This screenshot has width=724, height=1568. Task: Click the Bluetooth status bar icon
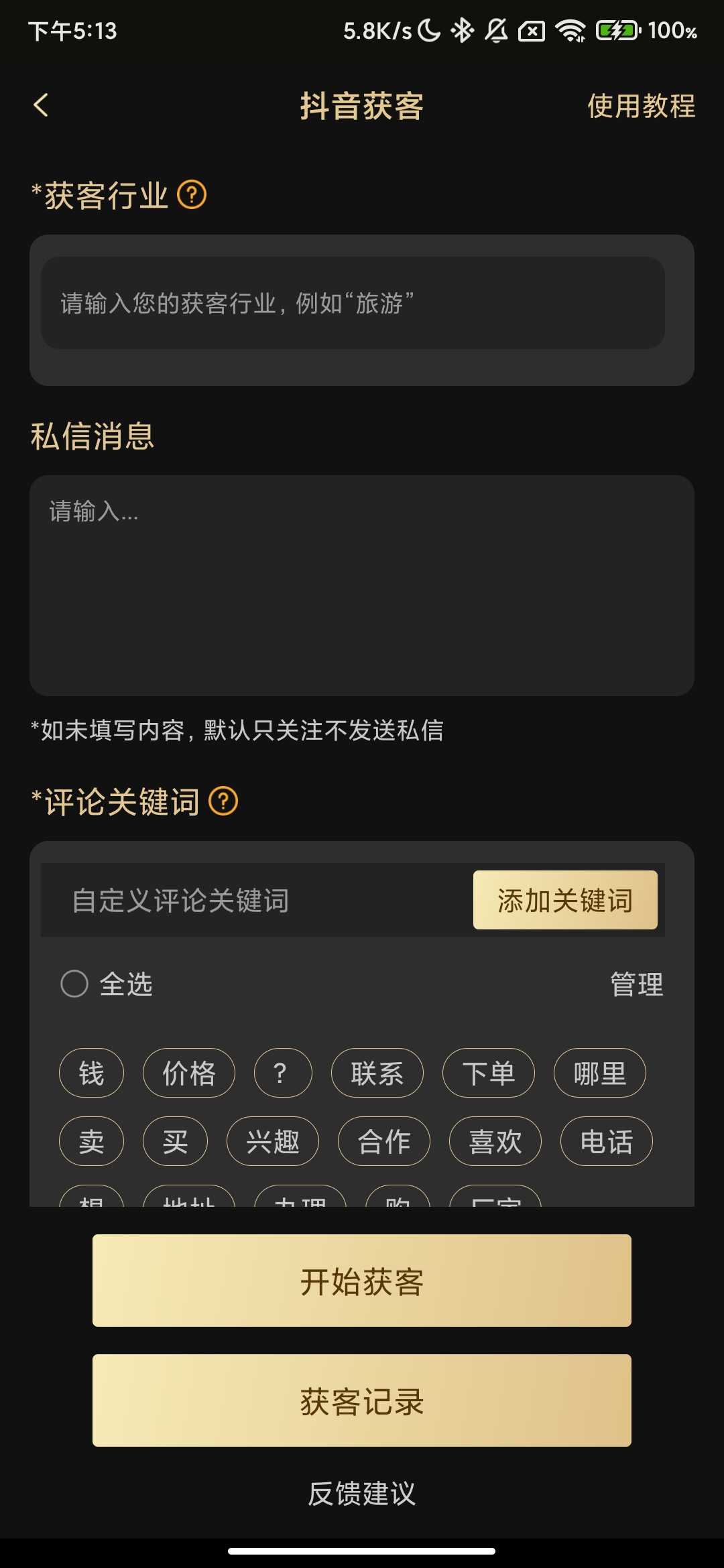(x=461, y=31)
